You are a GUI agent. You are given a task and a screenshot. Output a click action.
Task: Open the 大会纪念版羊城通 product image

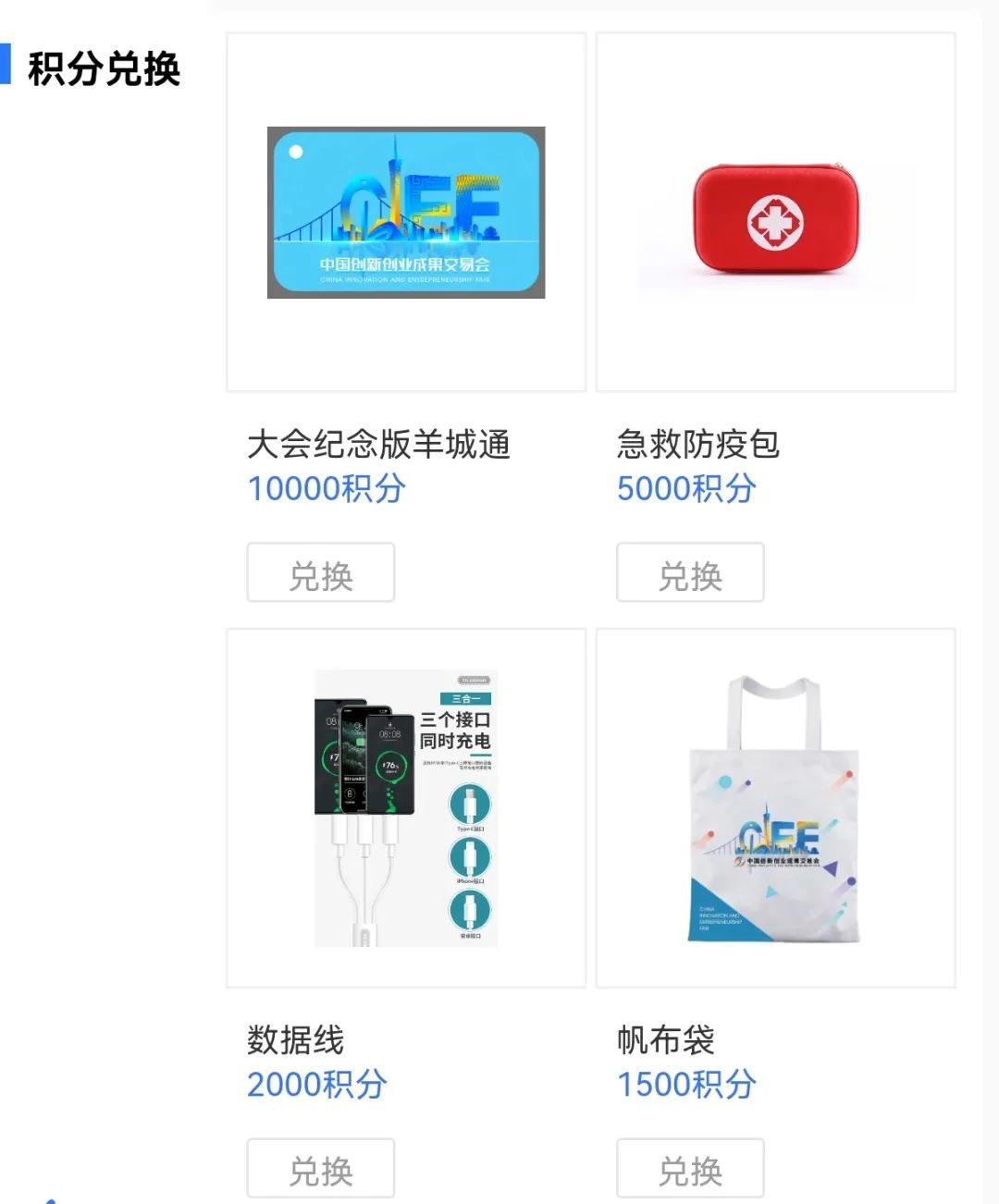[406, 213]
